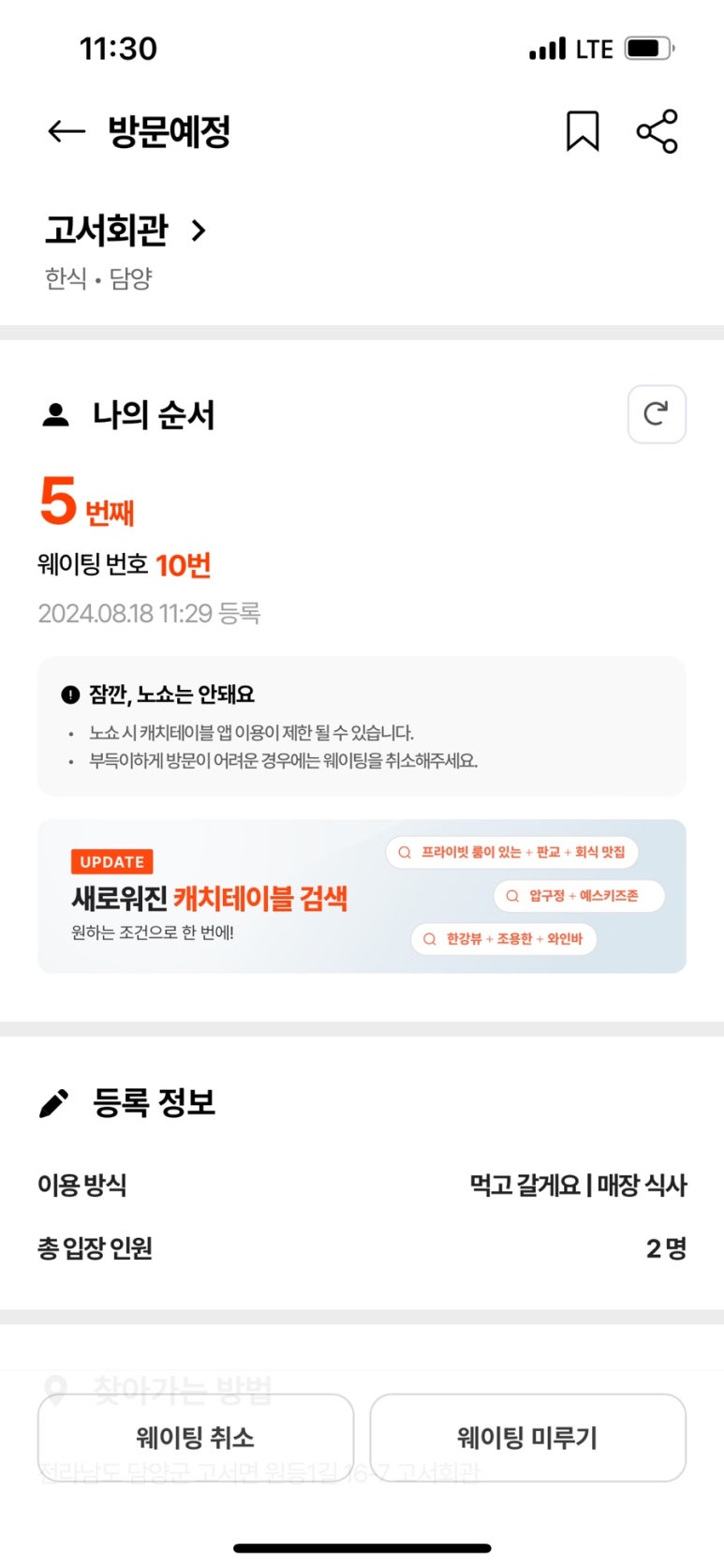Bookmark this restaurant
Image resolution: width=724 pixels, height=1568 pixels.
click(582, 131)
